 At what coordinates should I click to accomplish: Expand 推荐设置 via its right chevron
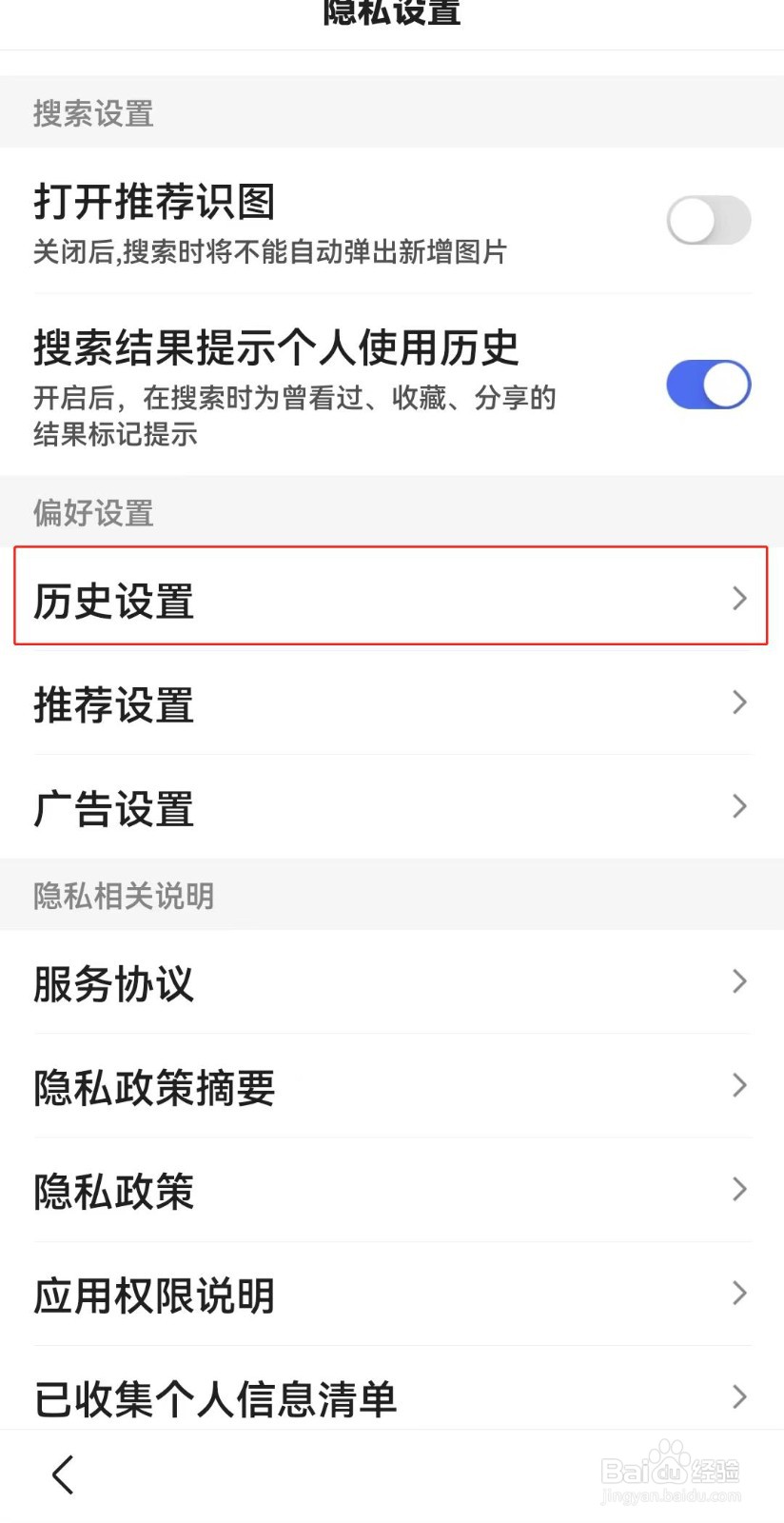[x=740, y=702]
